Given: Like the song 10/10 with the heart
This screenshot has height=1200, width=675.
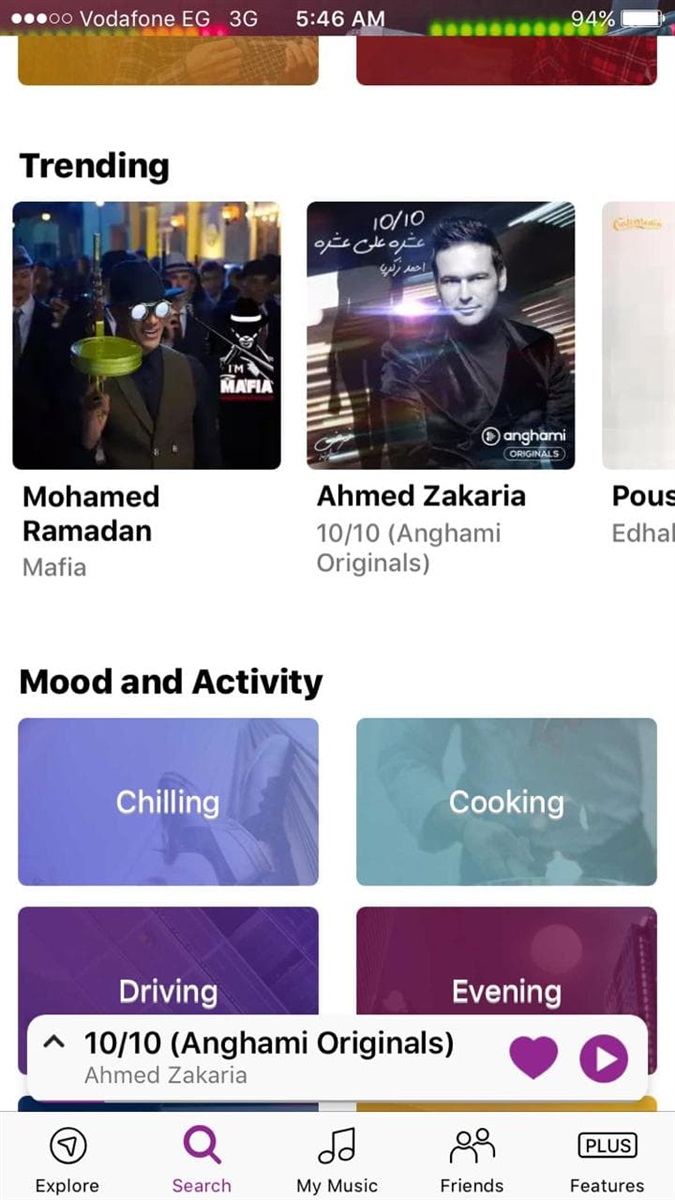Looking at the screenshot, I should pos(533,1058).
